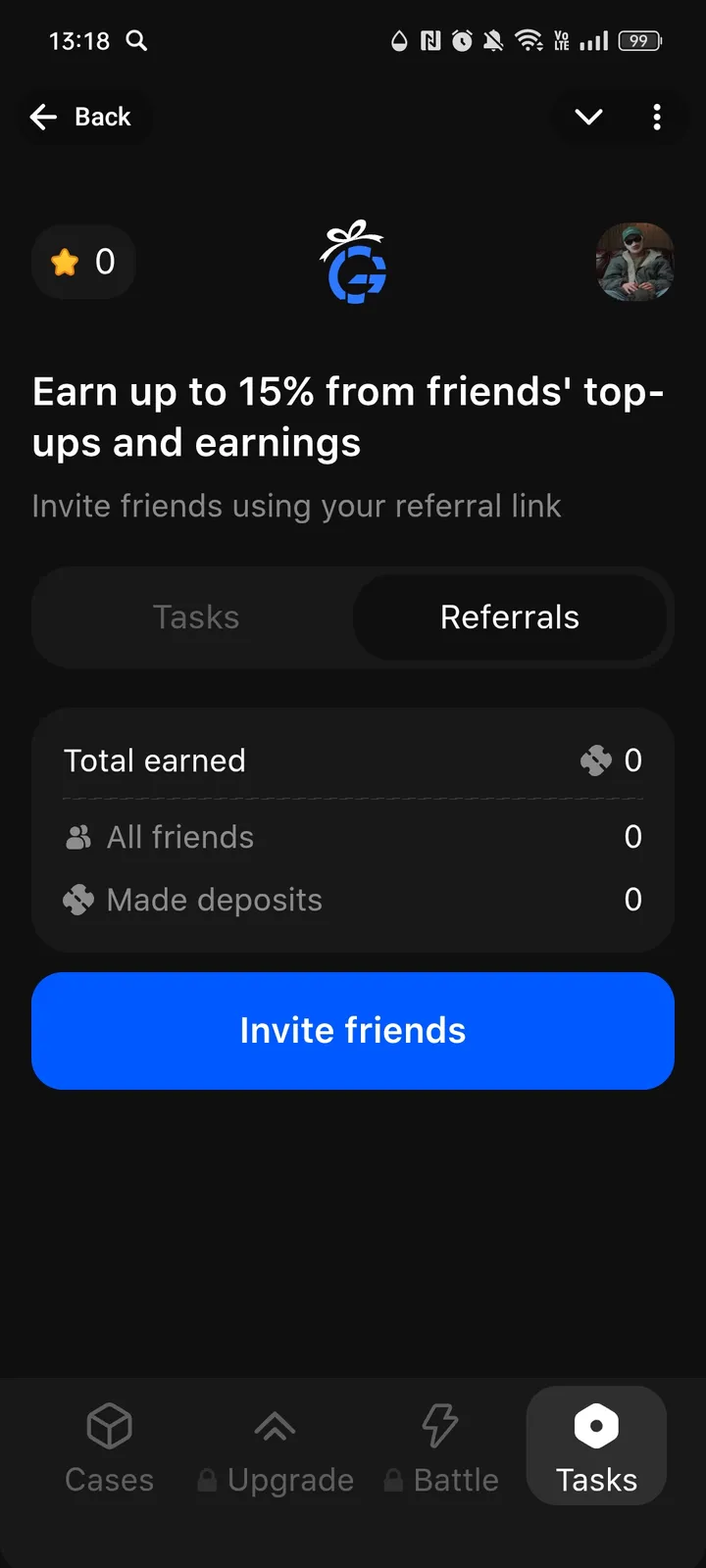This screenshot has width=706, height=1568.
Task: Tap the Battle lightning icon
Action: [x=440, y=1426]
